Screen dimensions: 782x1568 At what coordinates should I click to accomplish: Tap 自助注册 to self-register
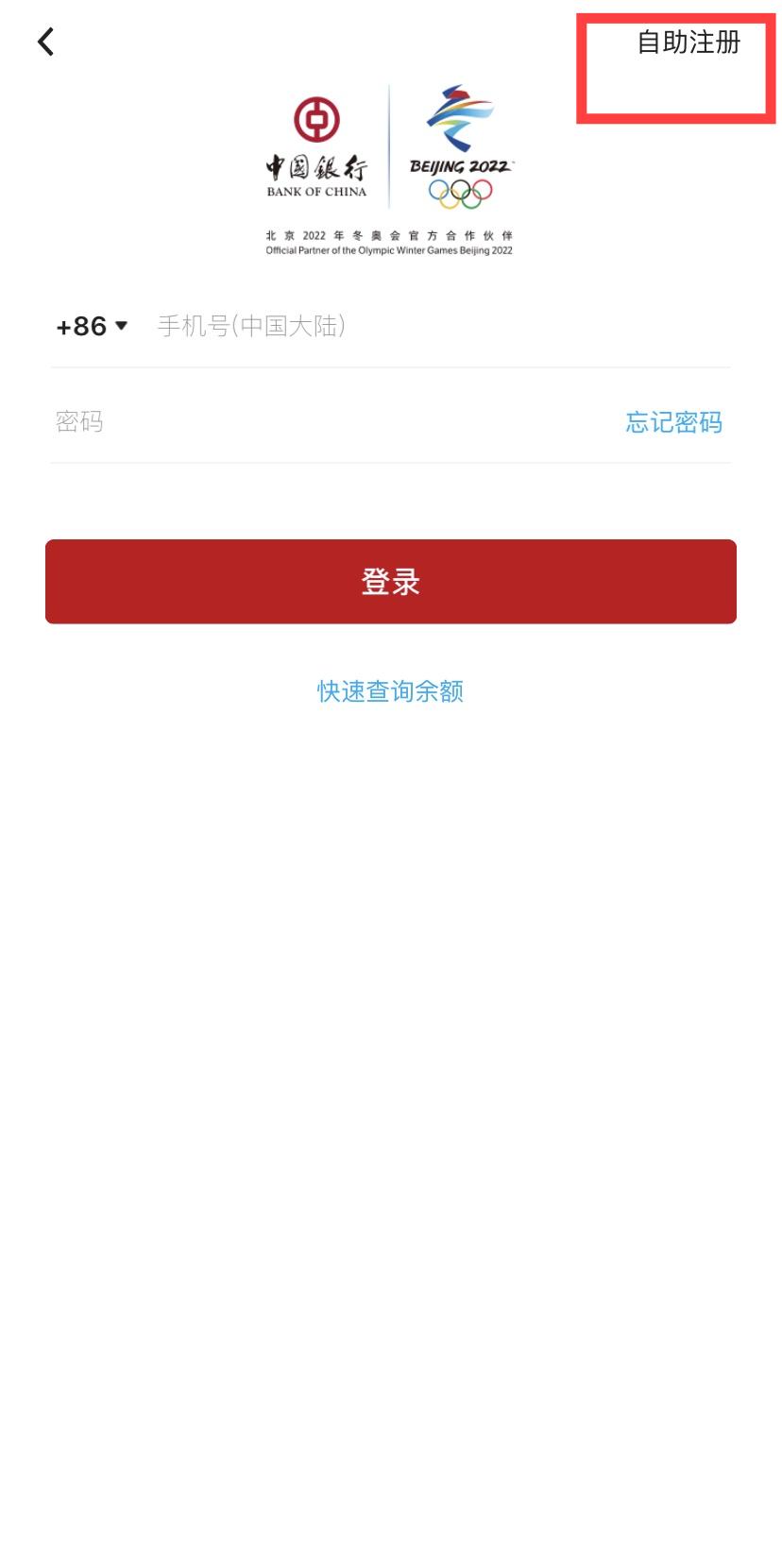[x=689, y=43]
